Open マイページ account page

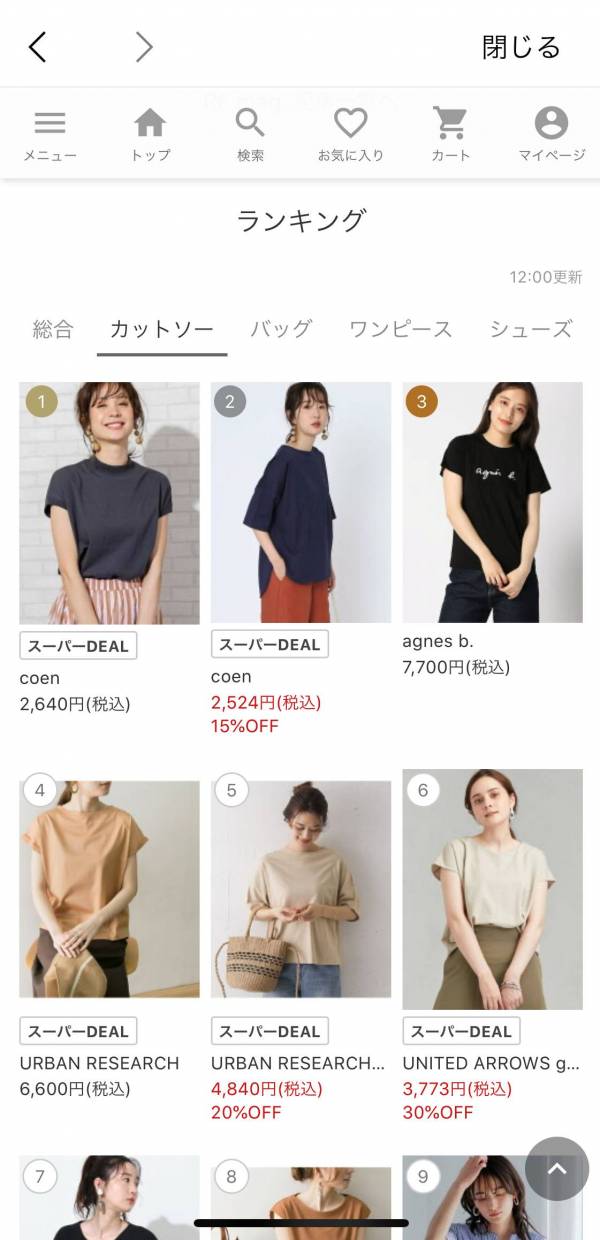point(551,134)
